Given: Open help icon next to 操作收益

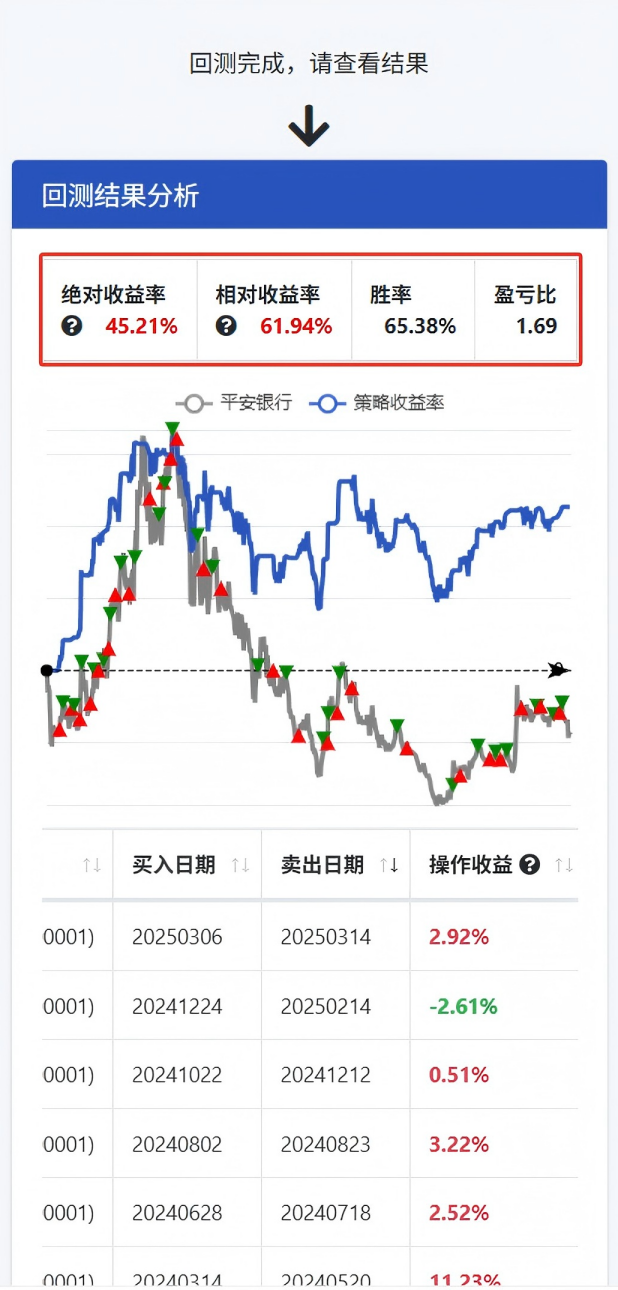Looking at the screenshot, I should [530, 865].
